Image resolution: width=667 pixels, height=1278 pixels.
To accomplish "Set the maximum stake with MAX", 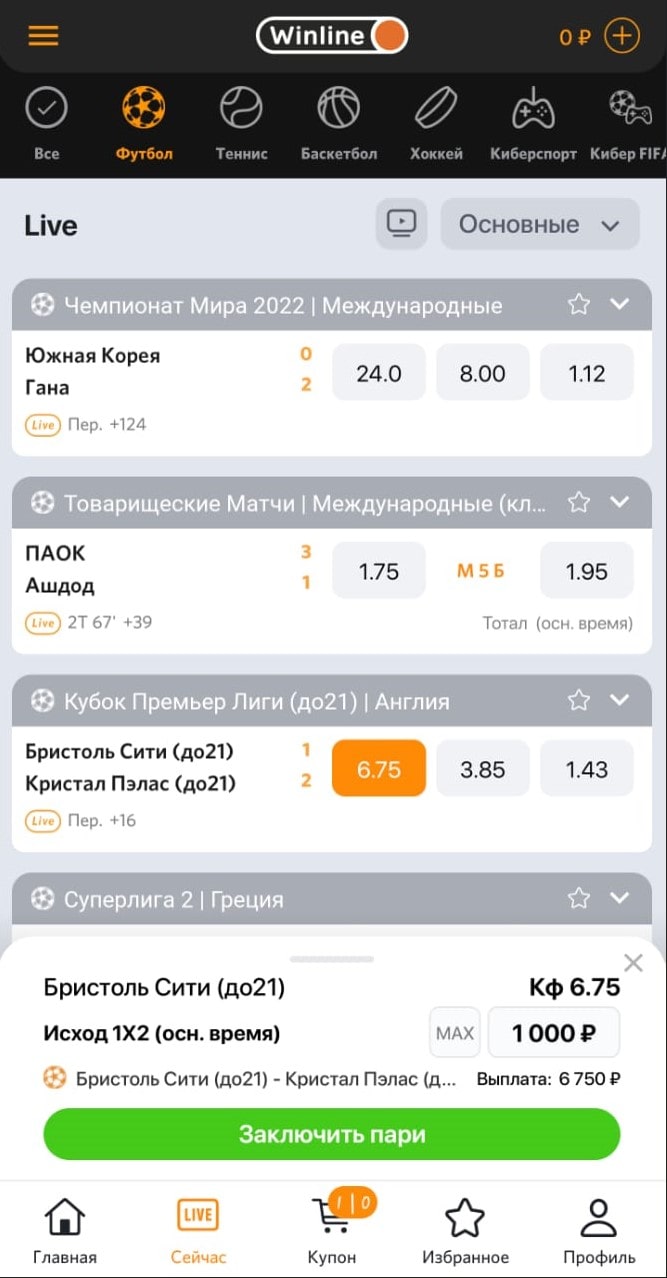I will pyautogui.click(x=455, y=1033).
